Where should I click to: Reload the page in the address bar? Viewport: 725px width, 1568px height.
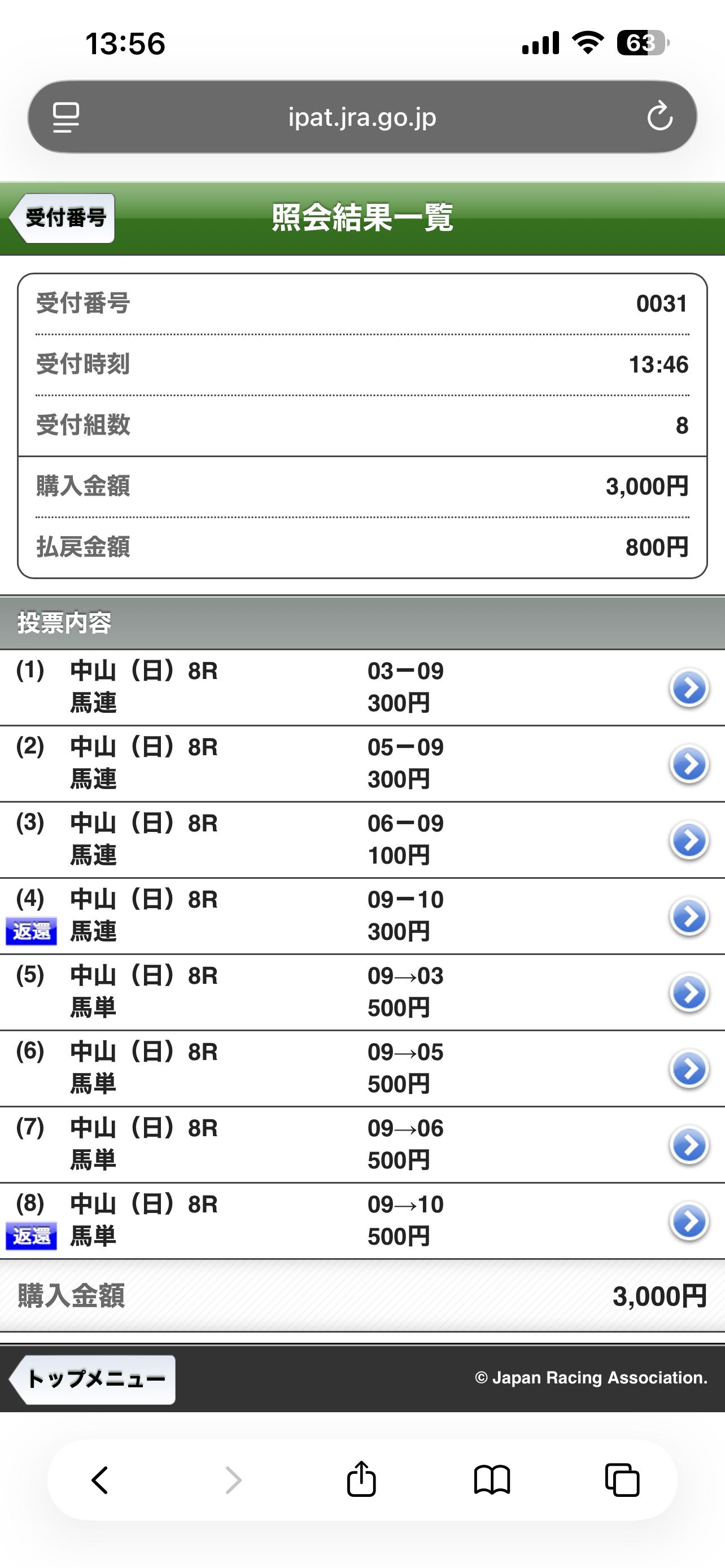660,116
